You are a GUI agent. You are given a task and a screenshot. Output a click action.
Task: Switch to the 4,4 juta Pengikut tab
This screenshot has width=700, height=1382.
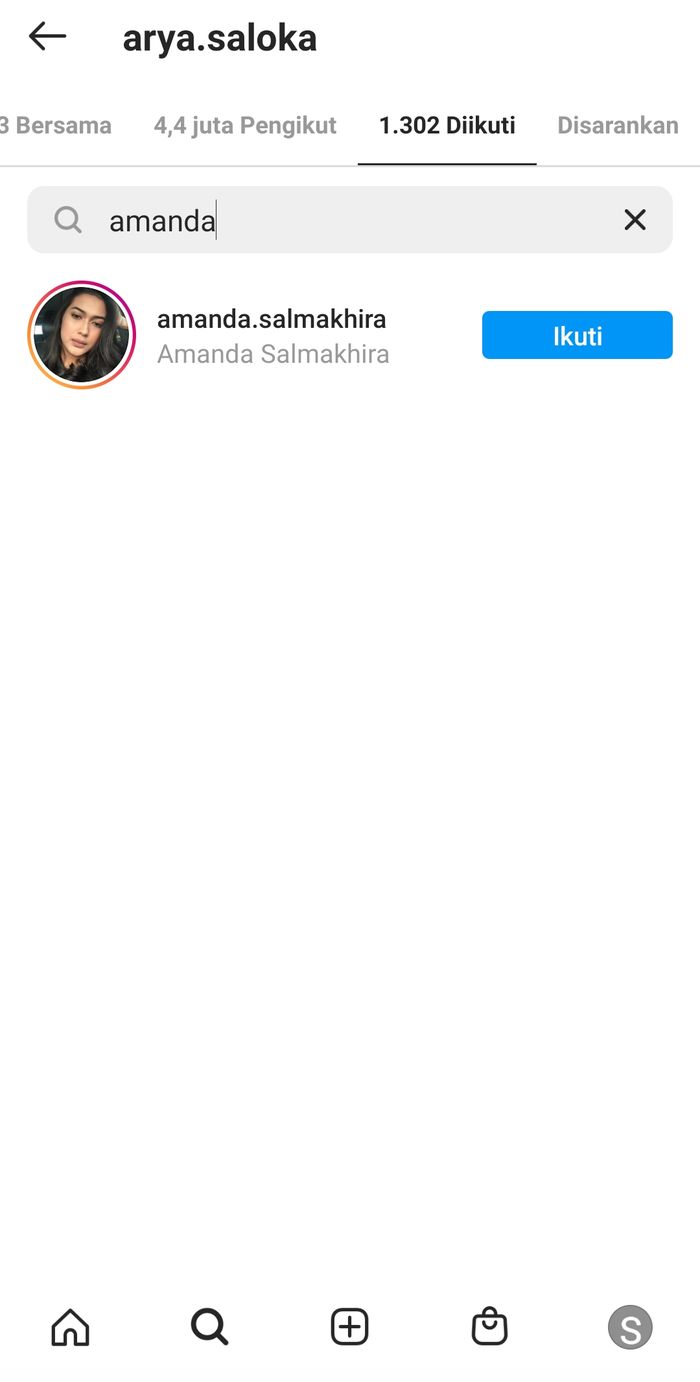245,126
